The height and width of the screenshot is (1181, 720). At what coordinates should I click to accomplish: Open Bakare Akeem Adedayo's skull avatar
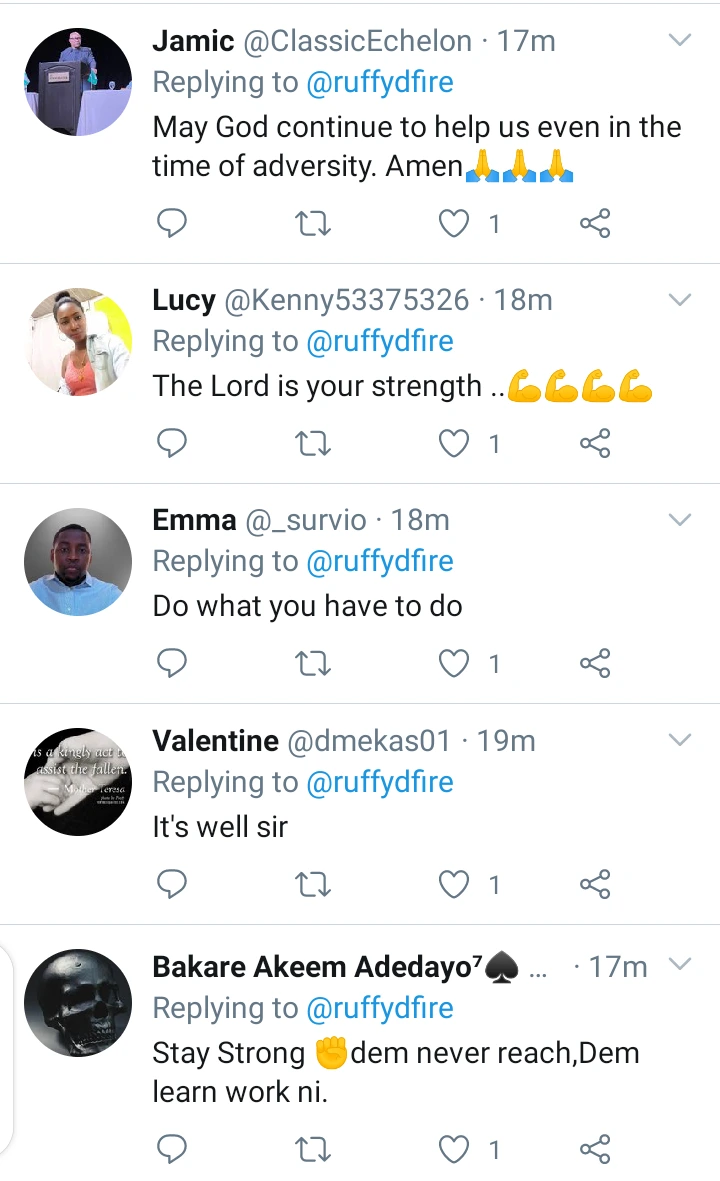(78, 1003)
